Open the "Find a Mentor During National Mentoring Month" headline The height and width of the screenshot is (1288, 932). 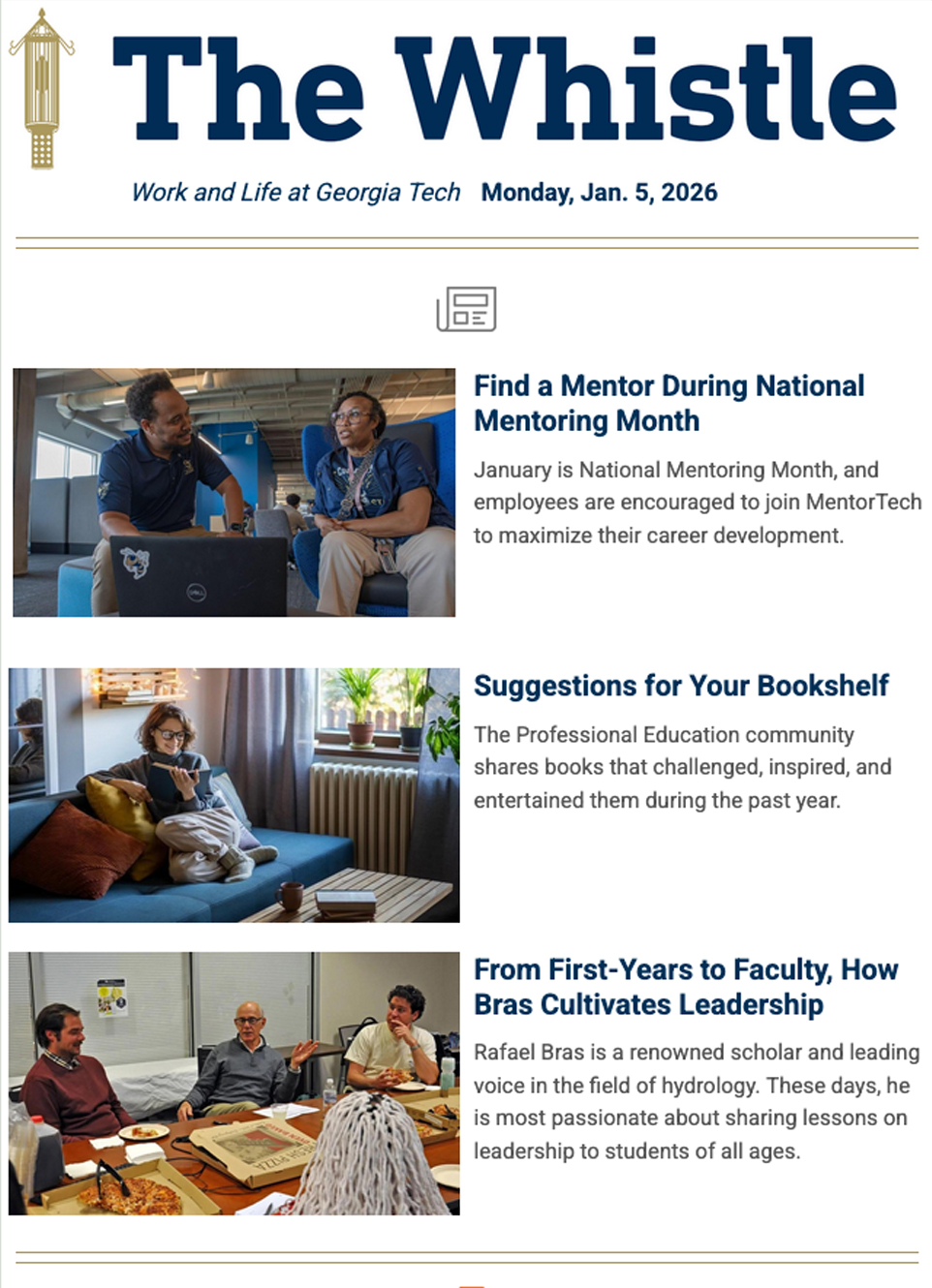[x=668, y=403]
